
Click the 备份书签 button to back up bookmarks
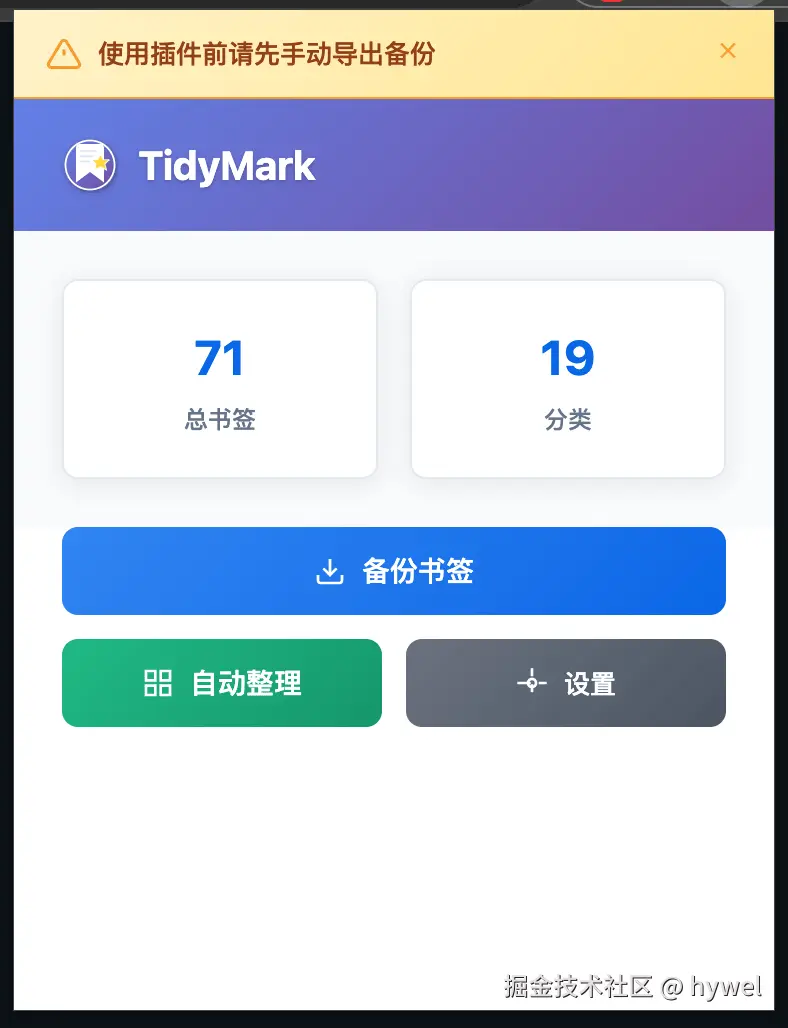click(393, 570)
